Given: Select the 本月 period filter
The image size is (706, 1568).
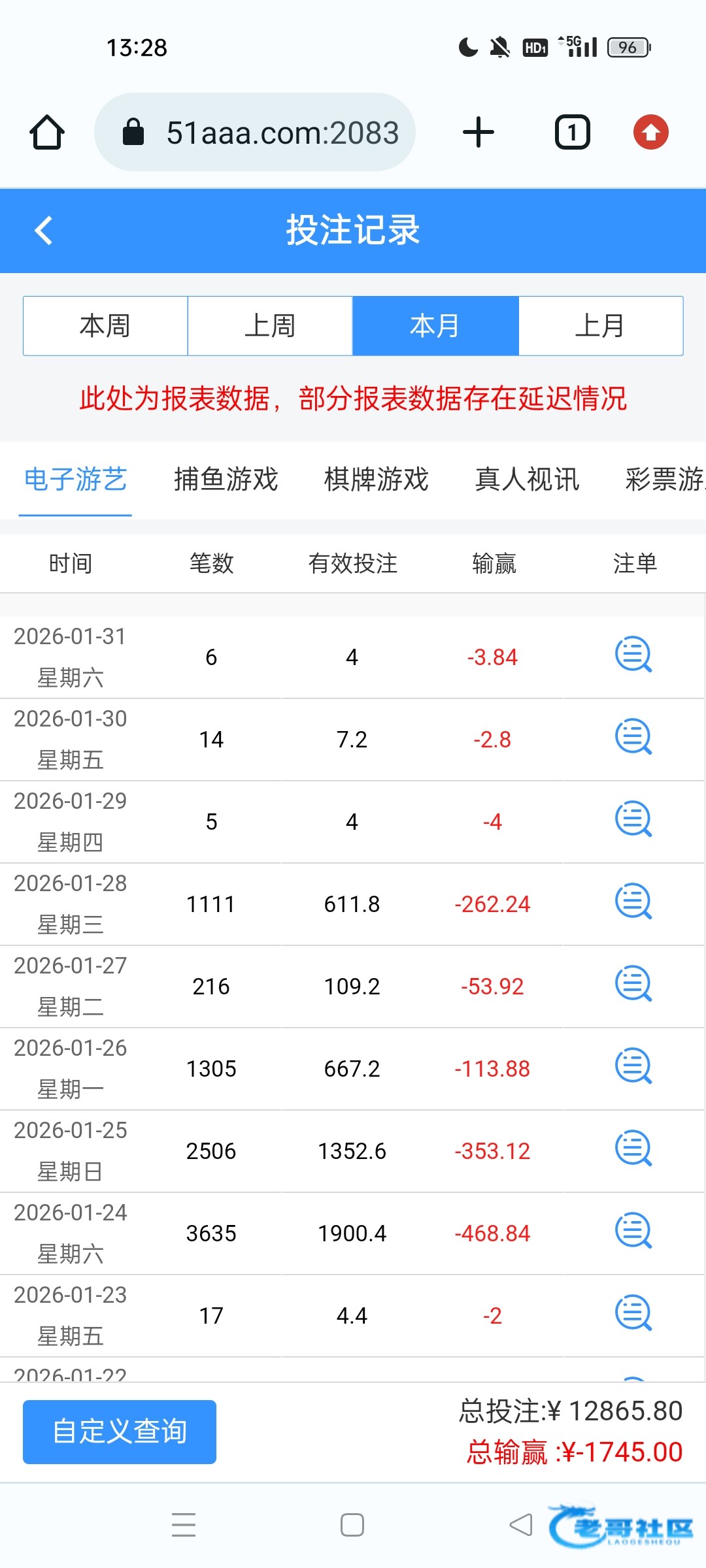Looking at the screenshot, I should (x=435, y=326).
